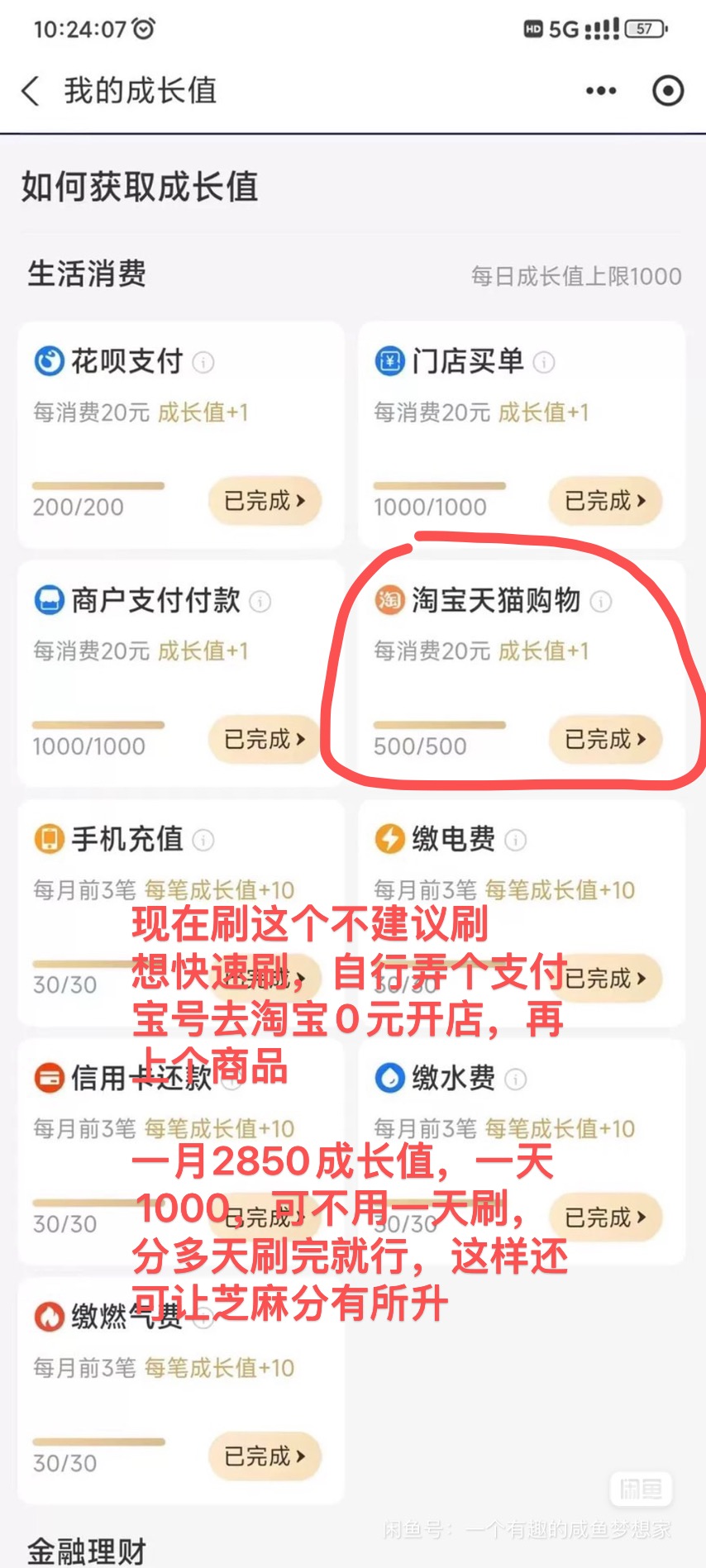Tap 已完成 button on 花呗支付 card
The height and width of the screenshot is (1568, 706).
[x=265, y=501]
